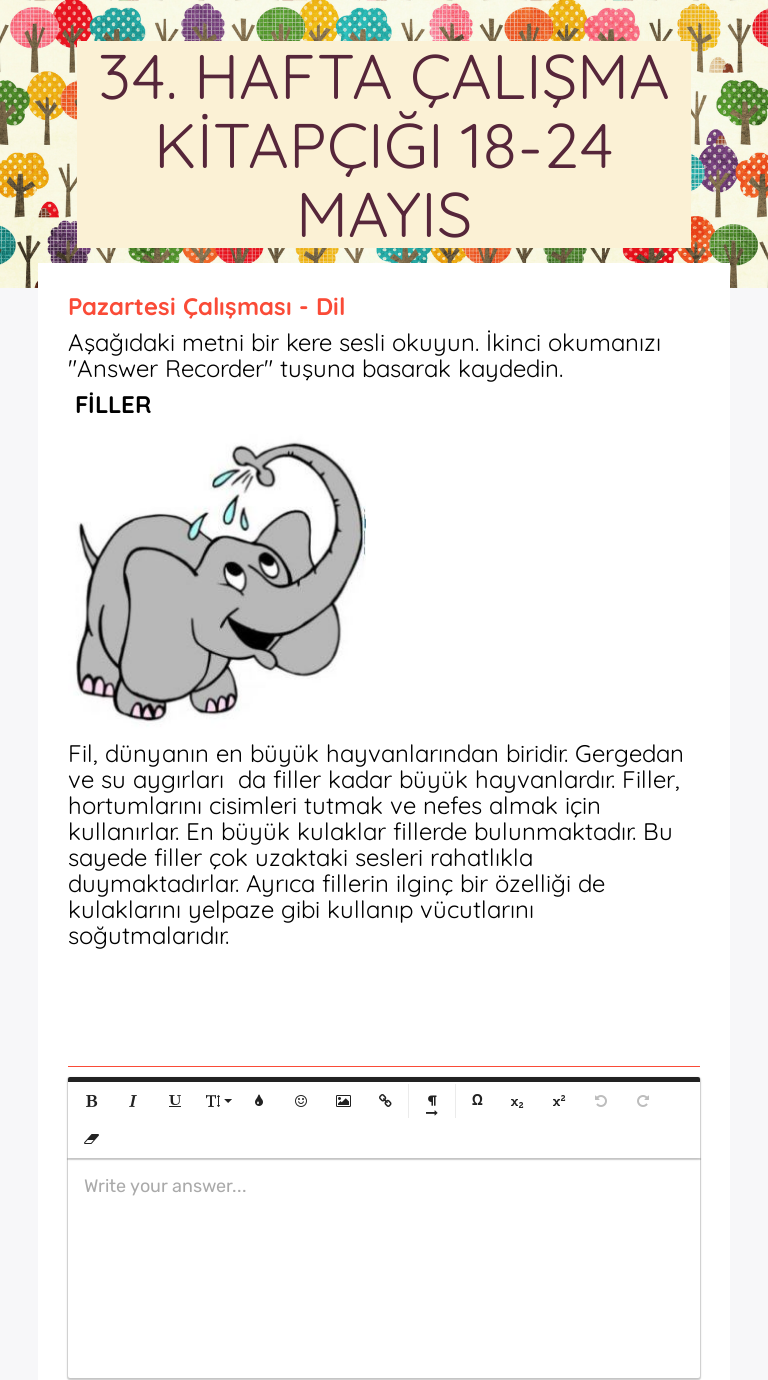Open the emoji picker

301,1101
